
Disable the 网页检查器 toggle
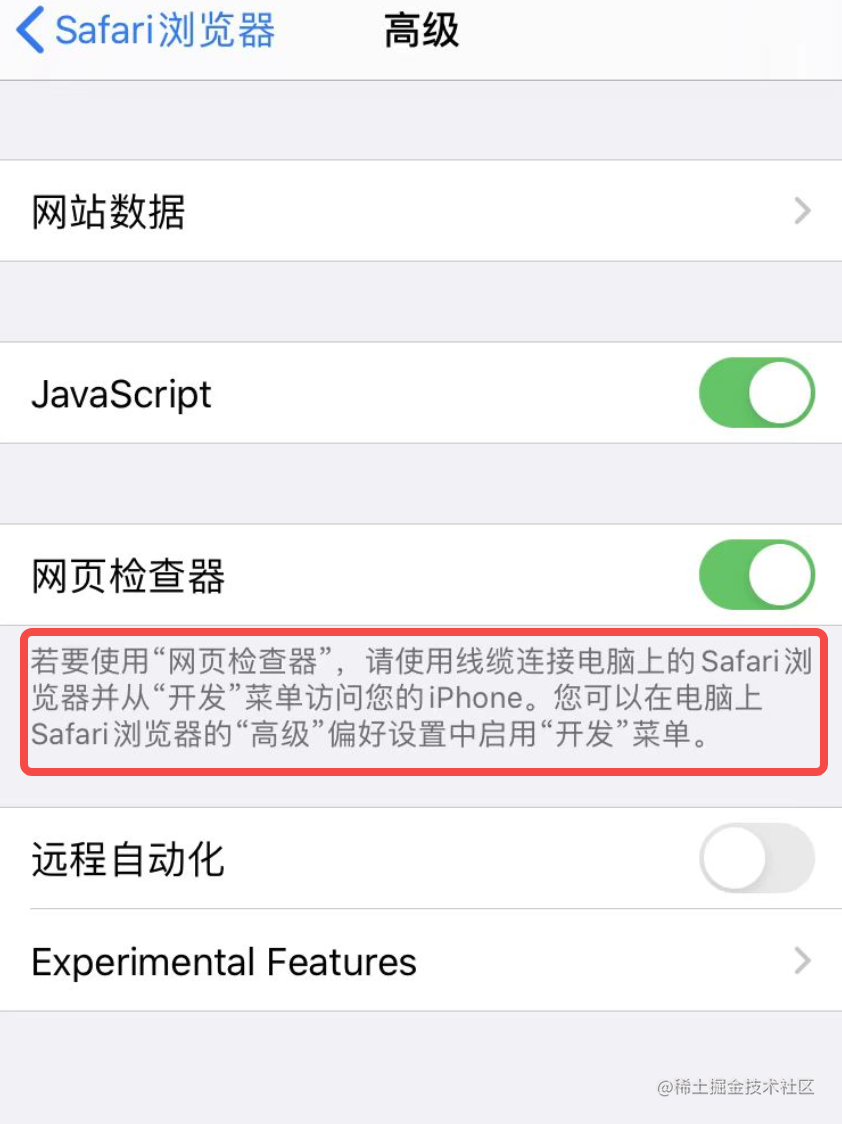coord(756,576)
